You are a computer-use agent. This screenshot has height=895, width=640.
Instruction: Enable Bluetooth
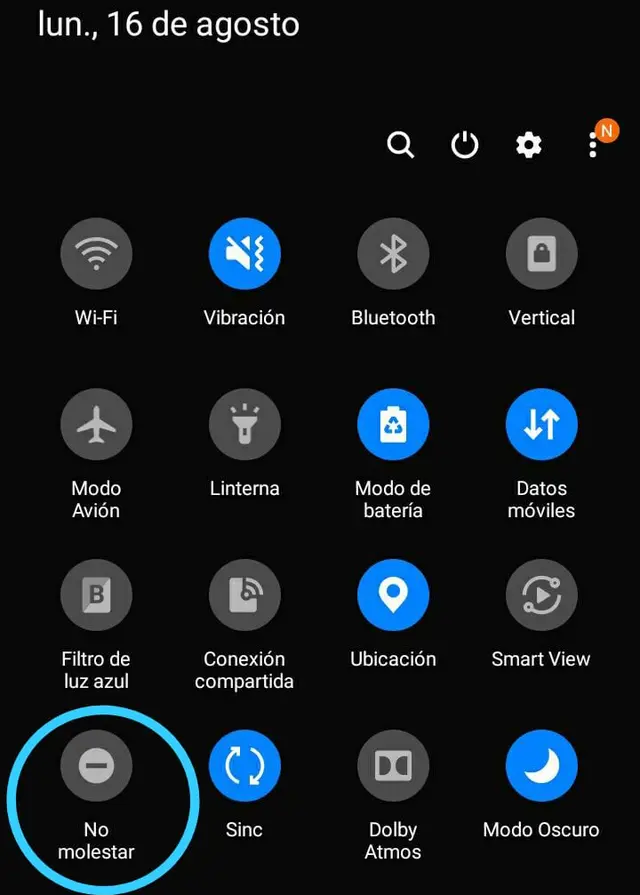pyautogui.click(x=393, y=254)
